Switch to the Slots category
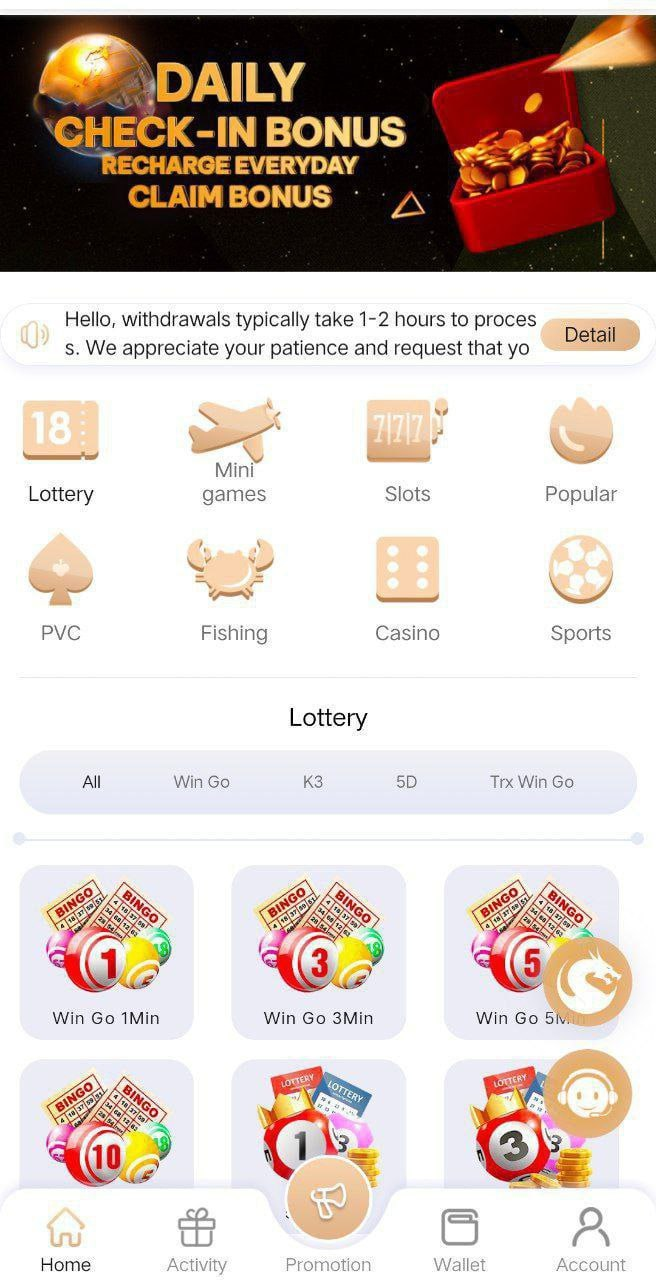The image size is (656, 1280). 407,451
